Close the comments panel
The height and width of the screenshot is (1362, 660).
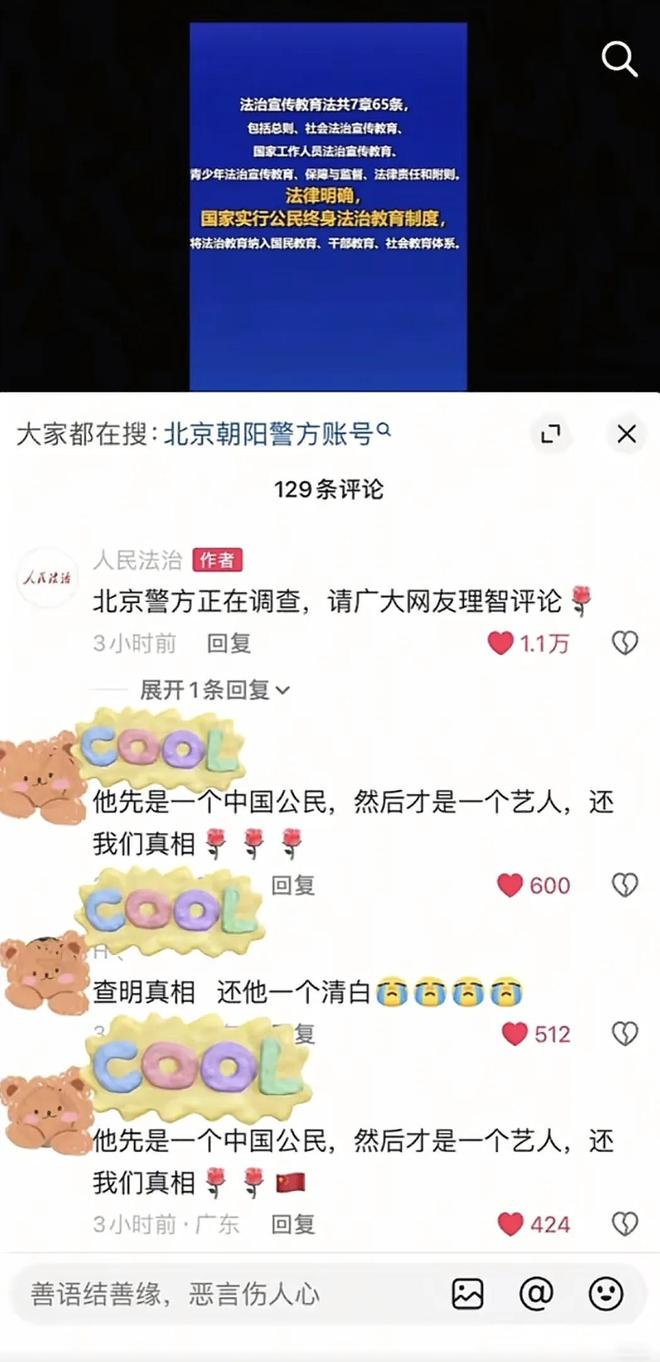pyautogui.click(x=626, y=434)
